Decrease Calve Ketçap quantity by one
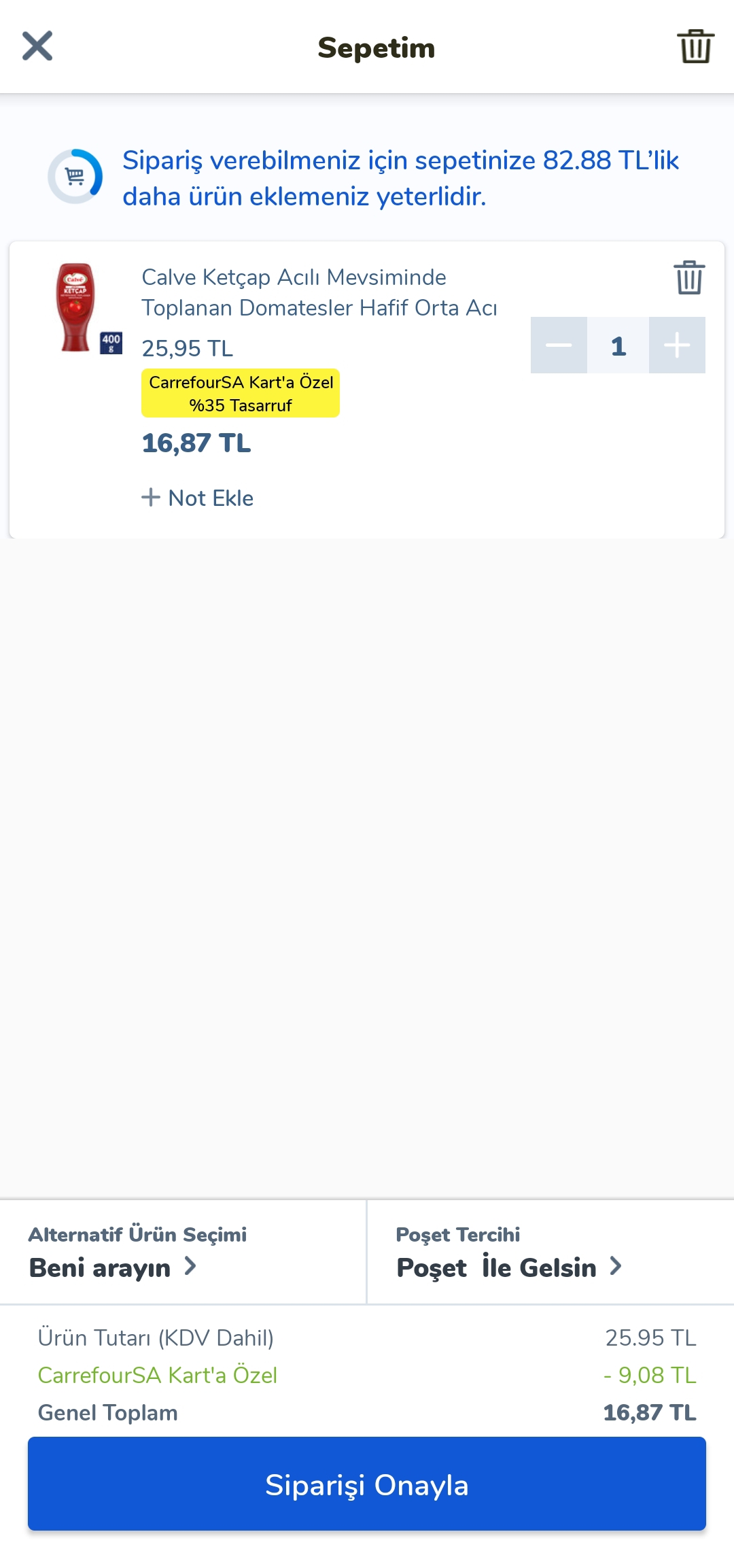Screen dimensions: 734x1568 [x=559, y=345]
